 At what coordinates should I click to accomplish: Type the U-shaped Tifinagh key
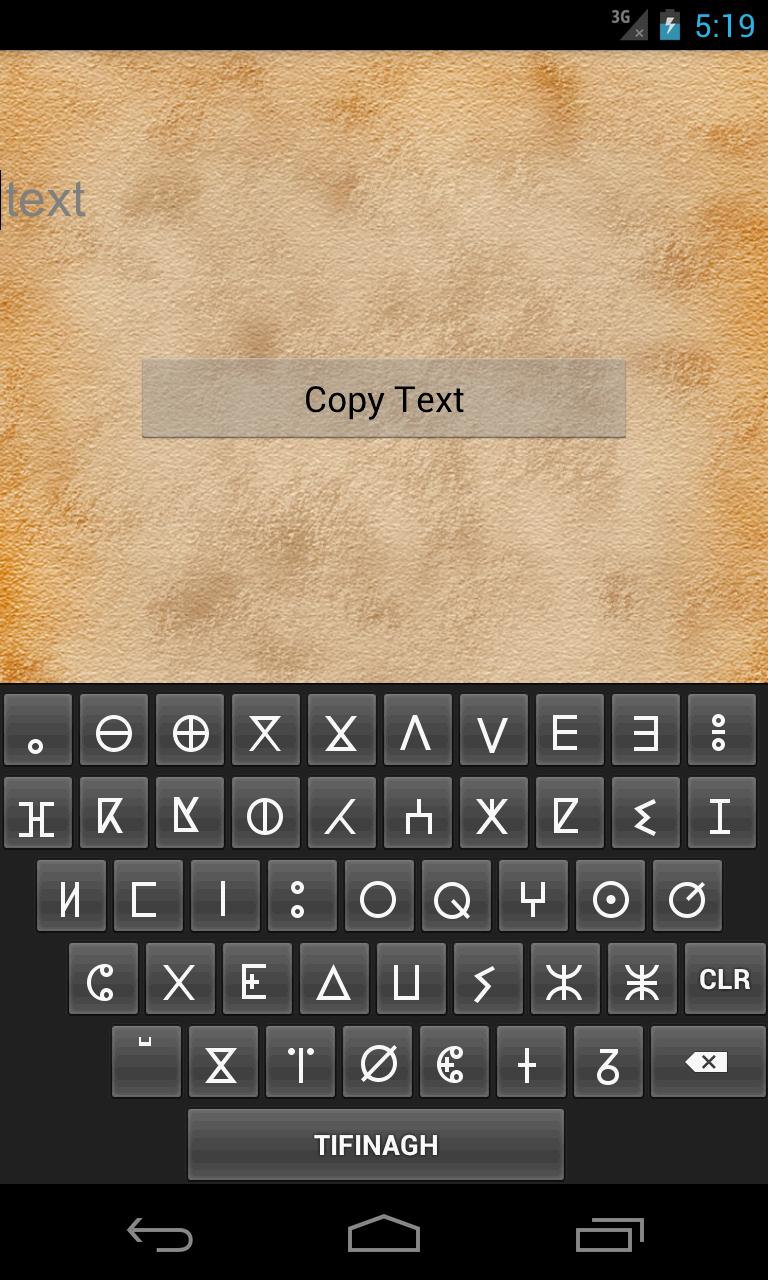(406, 981)
